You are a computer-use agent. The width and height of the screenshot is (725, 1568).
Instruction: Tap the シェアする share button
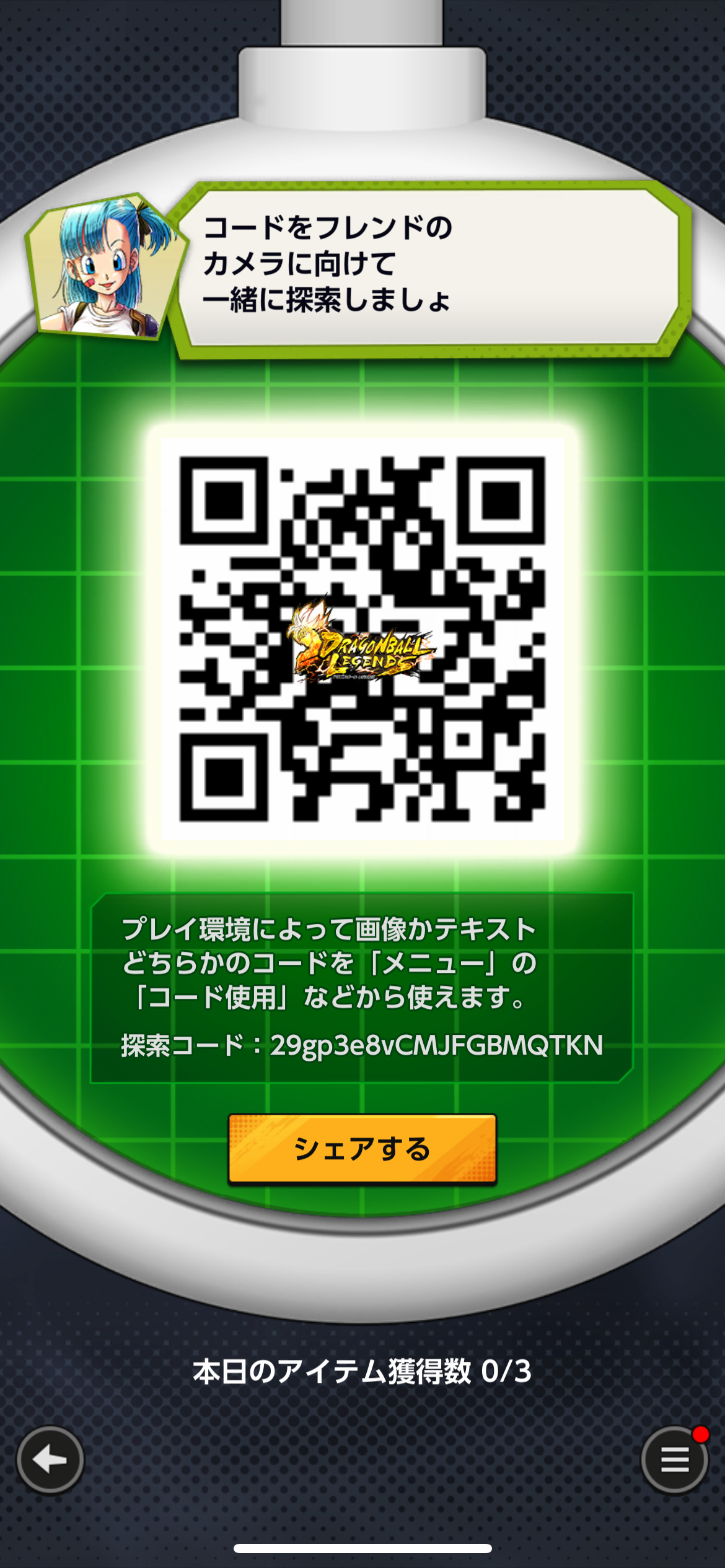[362, 1149]
